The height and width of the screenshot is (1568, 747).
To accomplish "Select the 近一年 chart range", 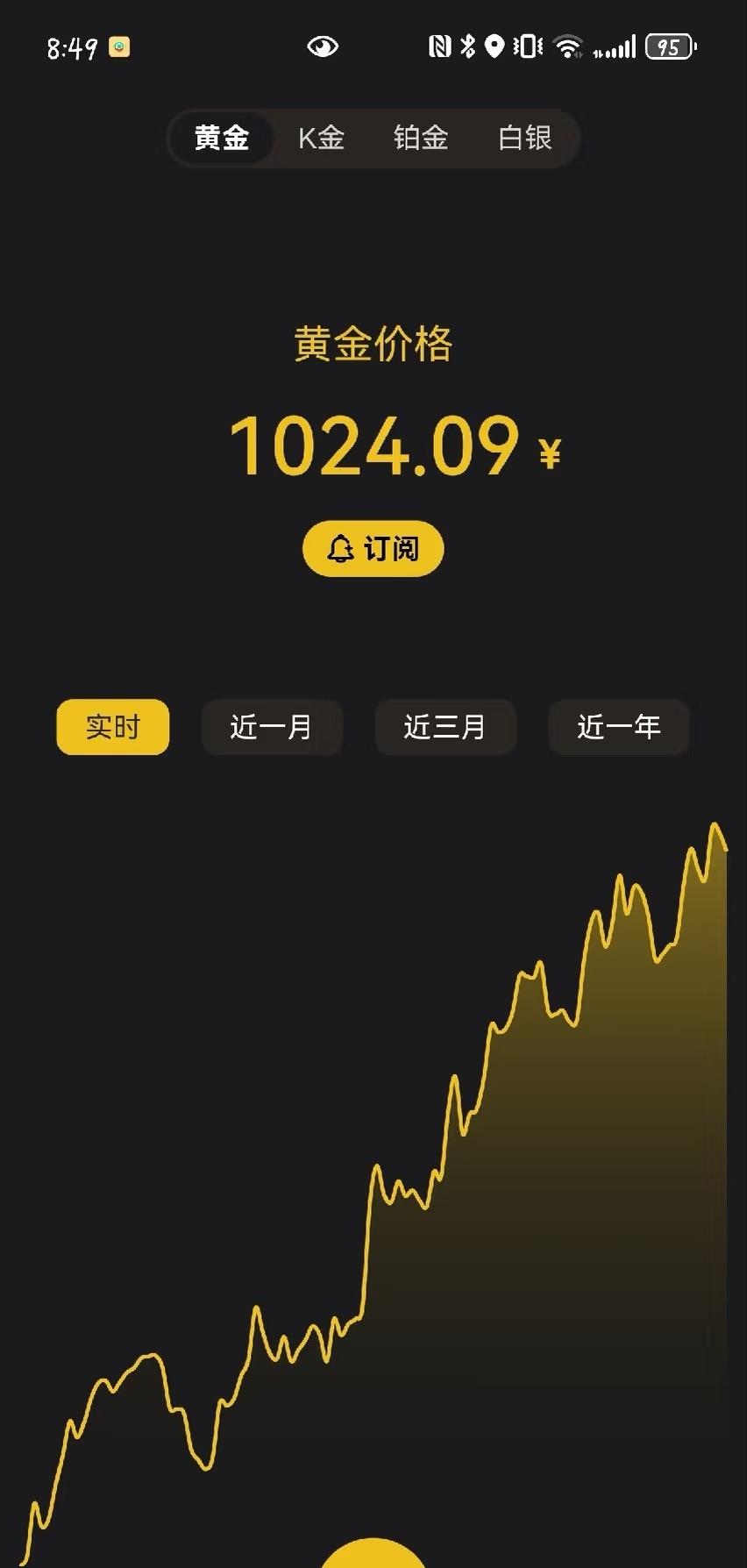I will 618,727.
